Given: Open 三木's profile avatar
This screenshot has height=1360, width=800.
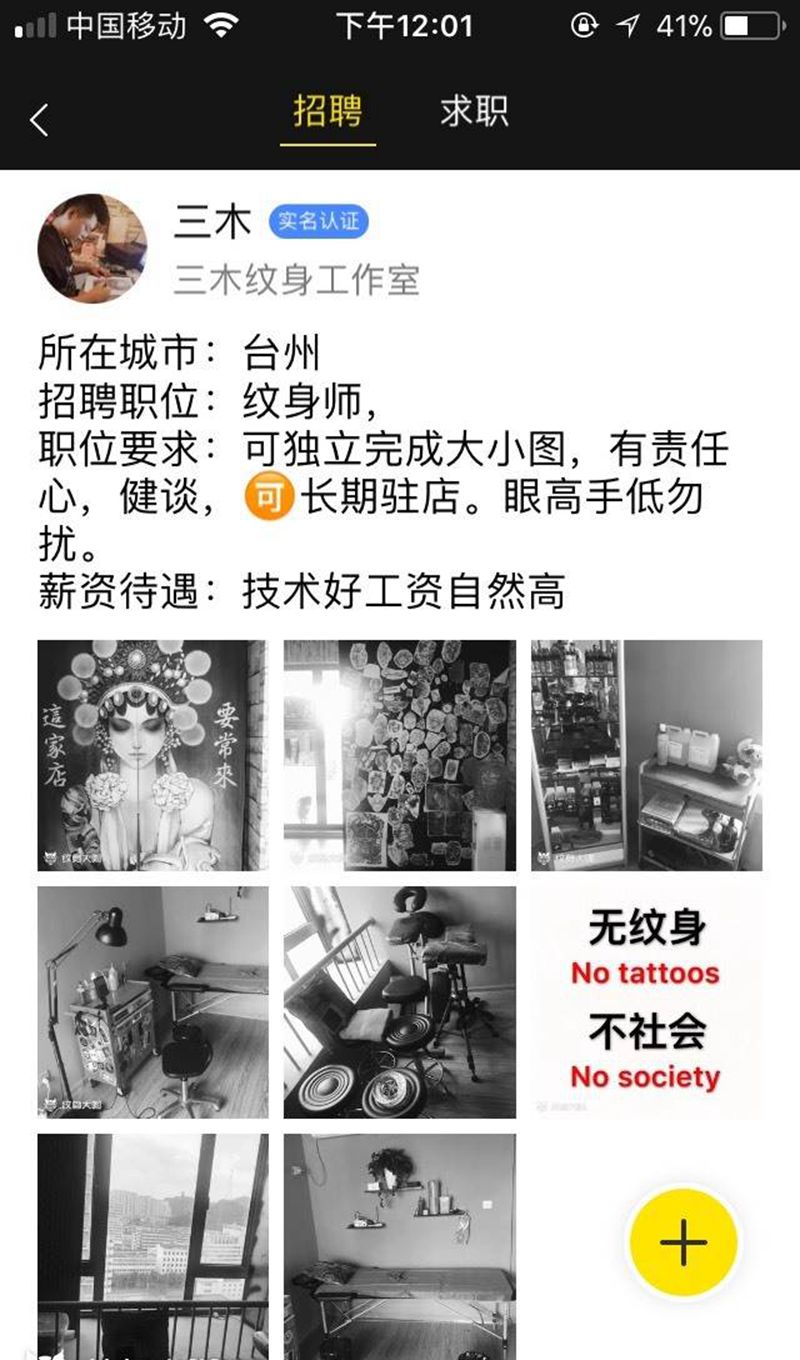Looking at the screenshot, I should point(92,248).
